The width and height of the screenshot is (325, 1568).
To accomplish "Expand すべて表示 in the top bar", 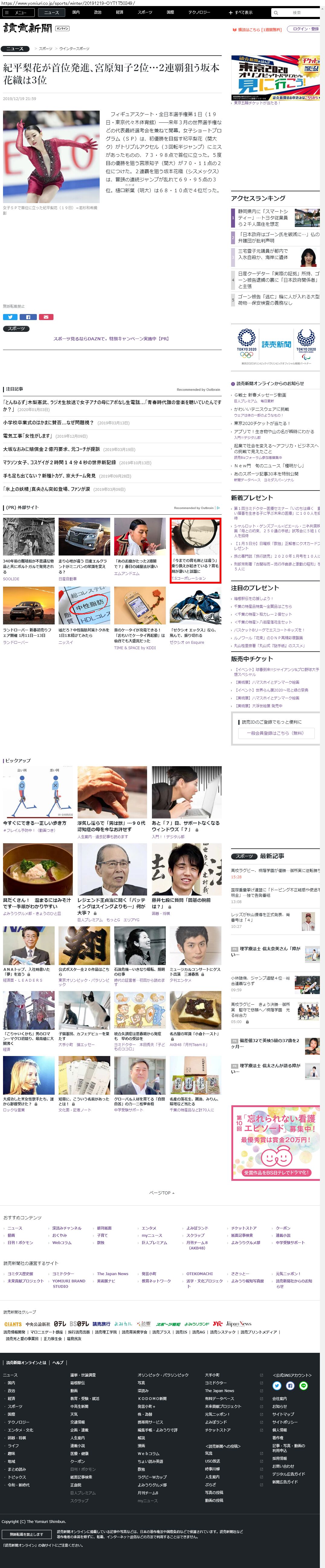I will click(240, 12).
